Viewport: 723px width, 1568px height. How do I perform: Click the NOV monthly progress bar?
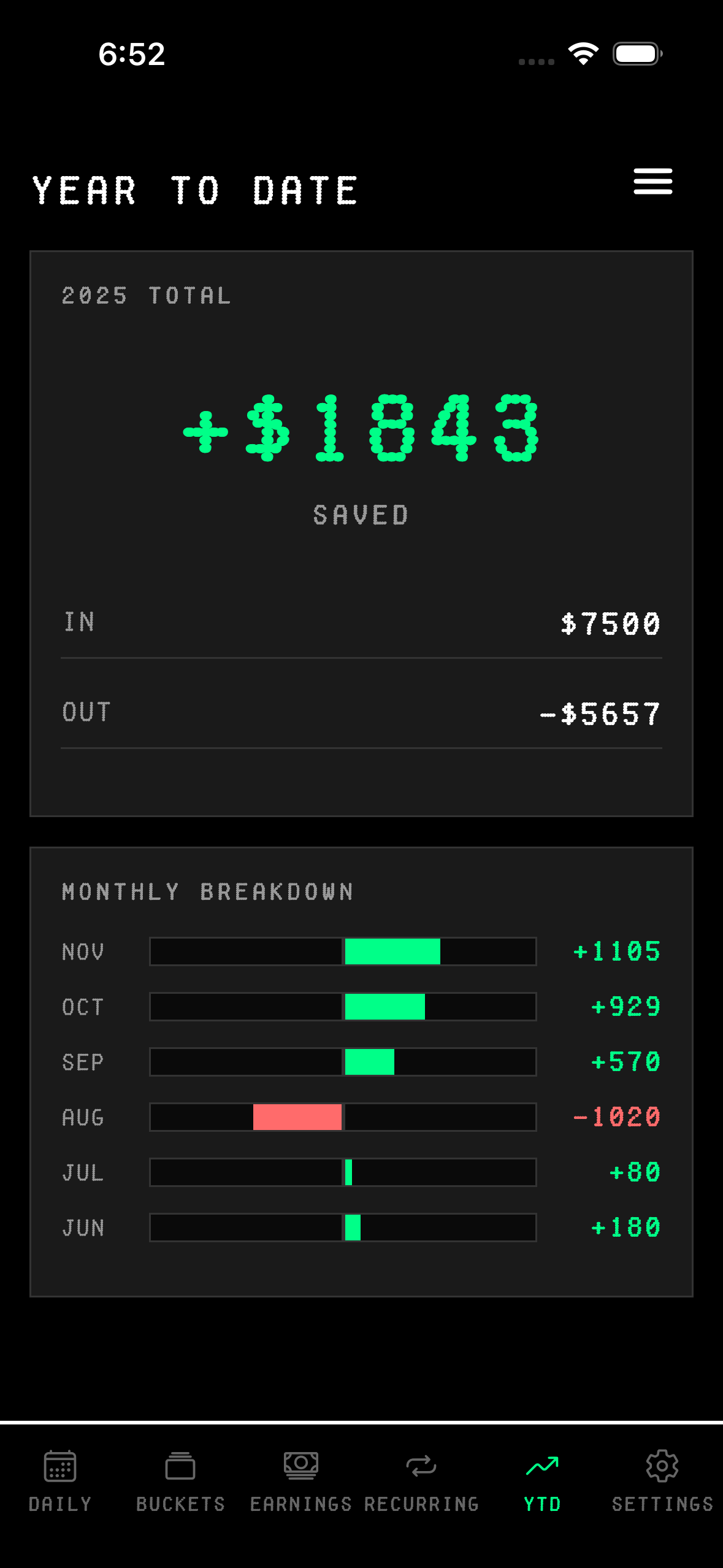coord(342,952)
